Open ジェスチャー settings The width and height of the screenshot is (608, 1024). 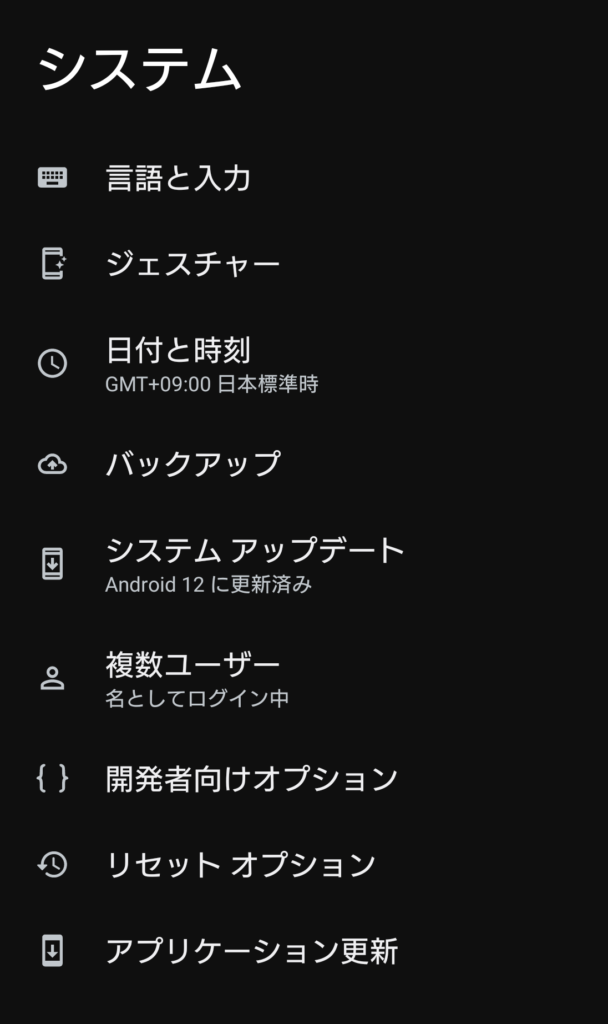tap(304, 264)
